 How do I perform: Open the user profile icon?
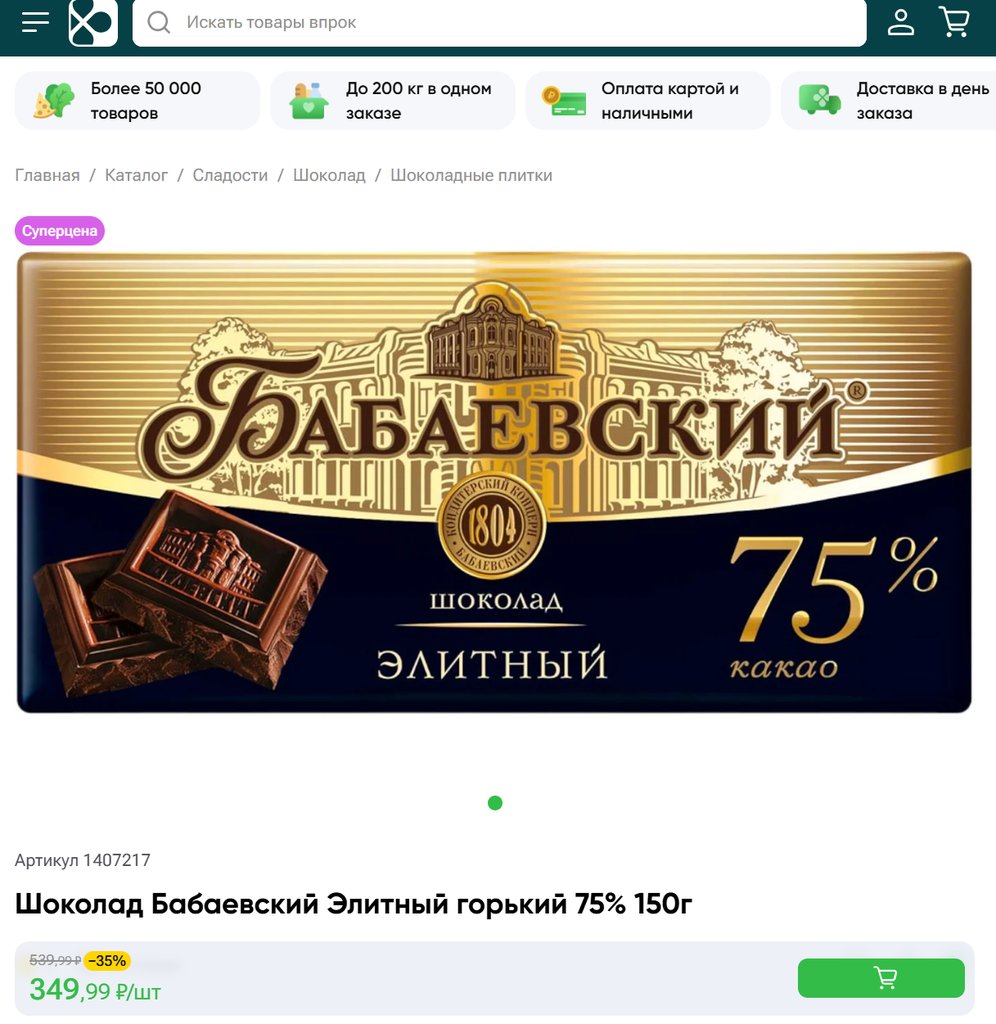tap(901, 22)
